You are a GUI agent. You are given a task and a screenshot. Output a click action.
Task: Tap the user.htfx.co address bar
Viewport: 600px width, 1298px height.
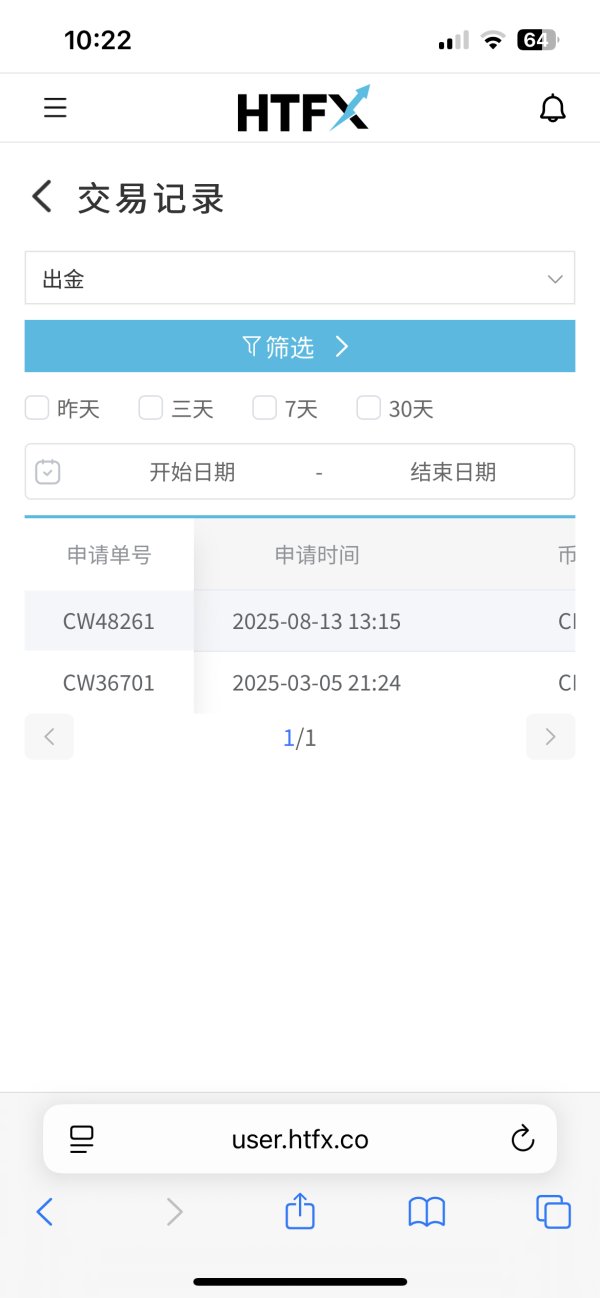(300, 1139)
